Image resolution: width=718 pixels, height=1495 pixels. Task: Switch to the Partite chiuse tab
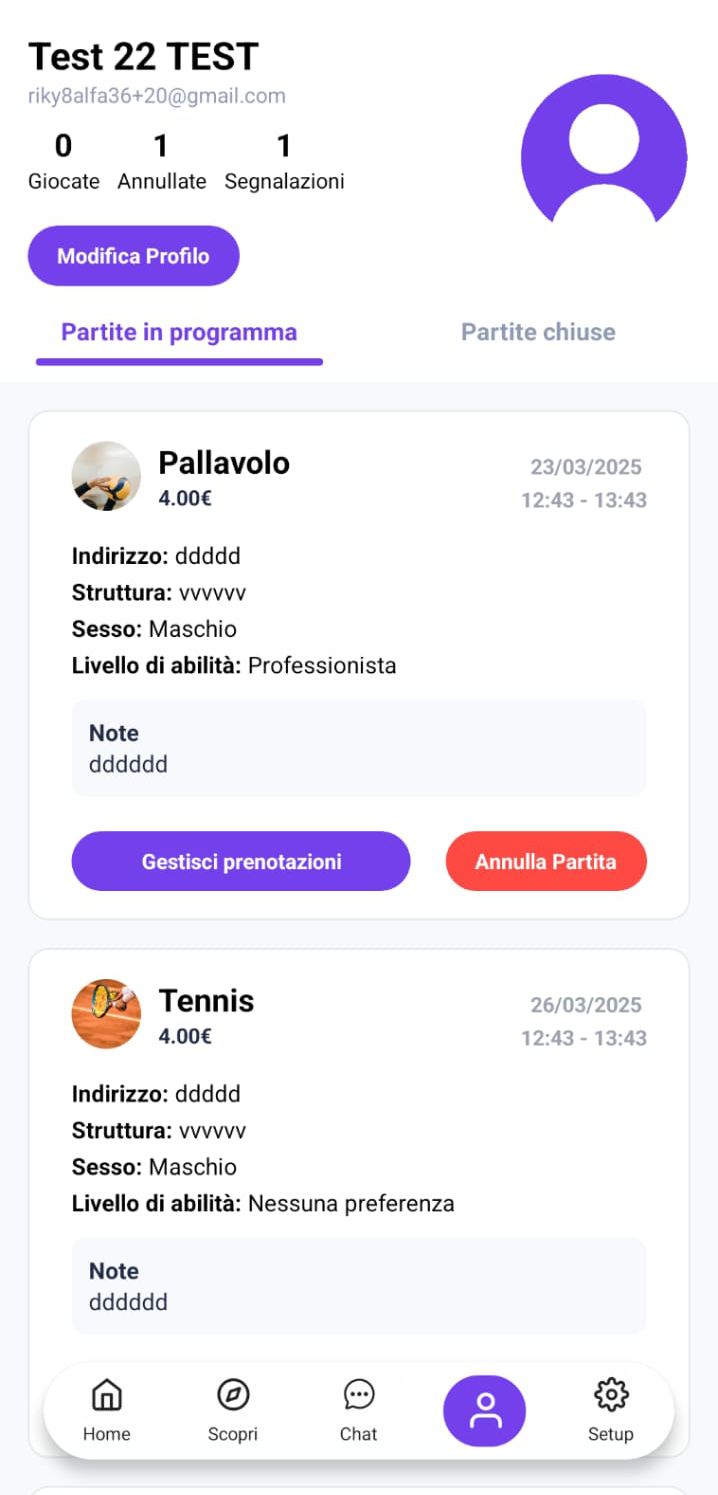pyautogui.click(x=538, y=332)
